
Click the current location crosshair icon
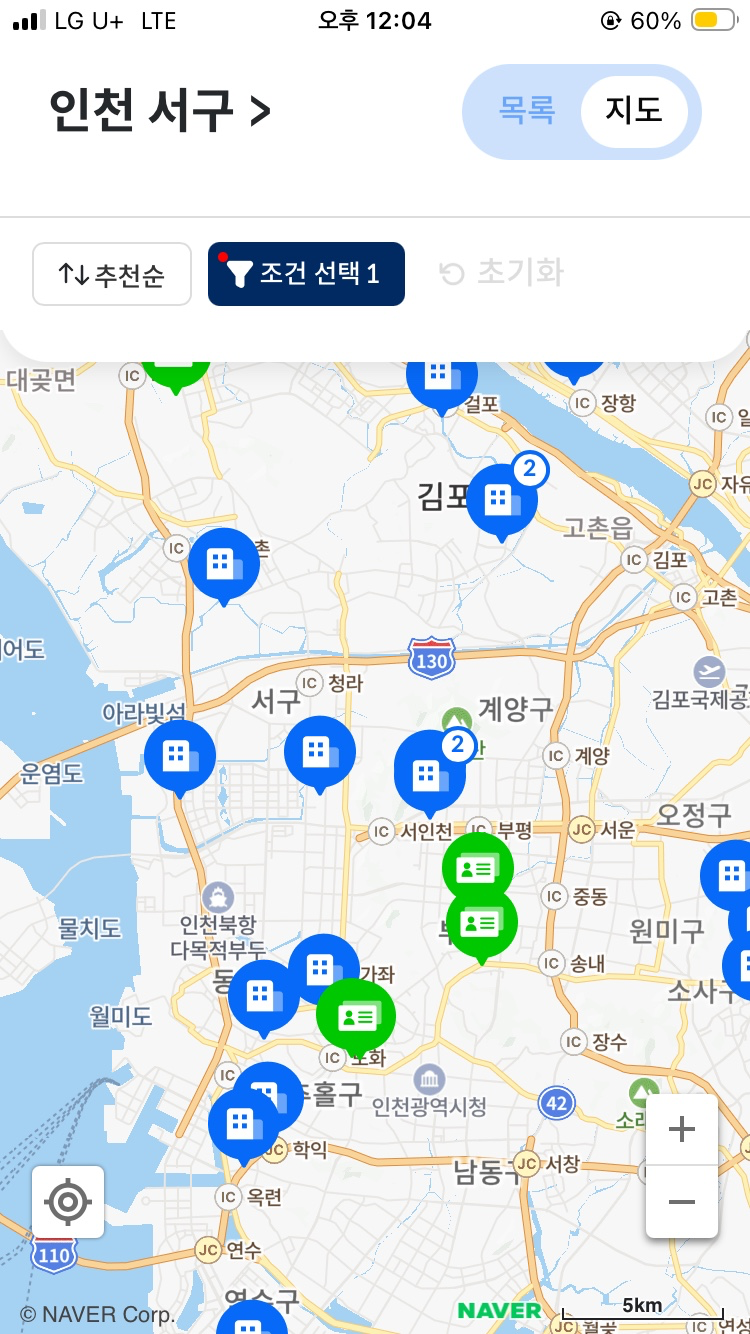pos(68,1201)
